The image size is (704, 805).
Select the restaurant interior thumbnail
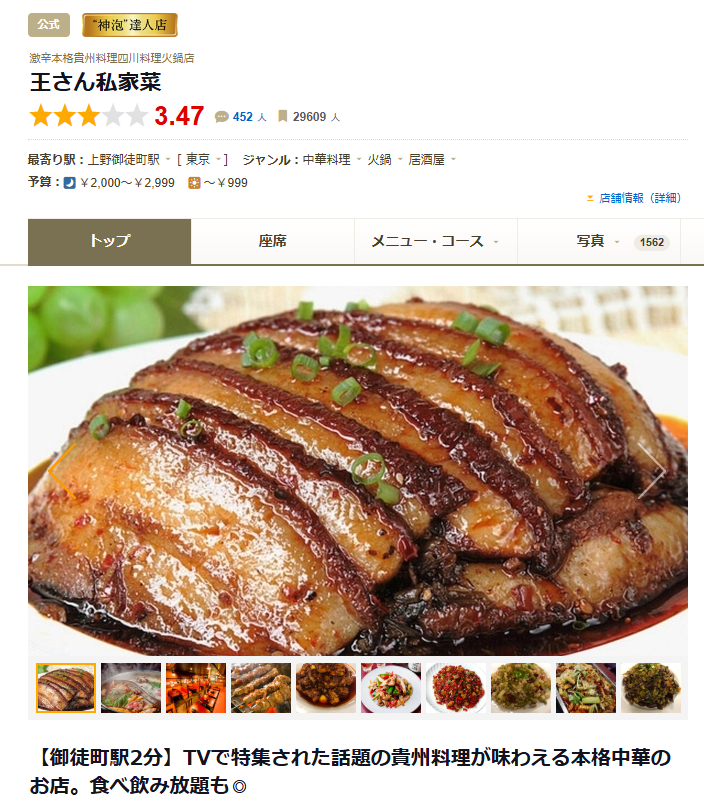[196, 688]
